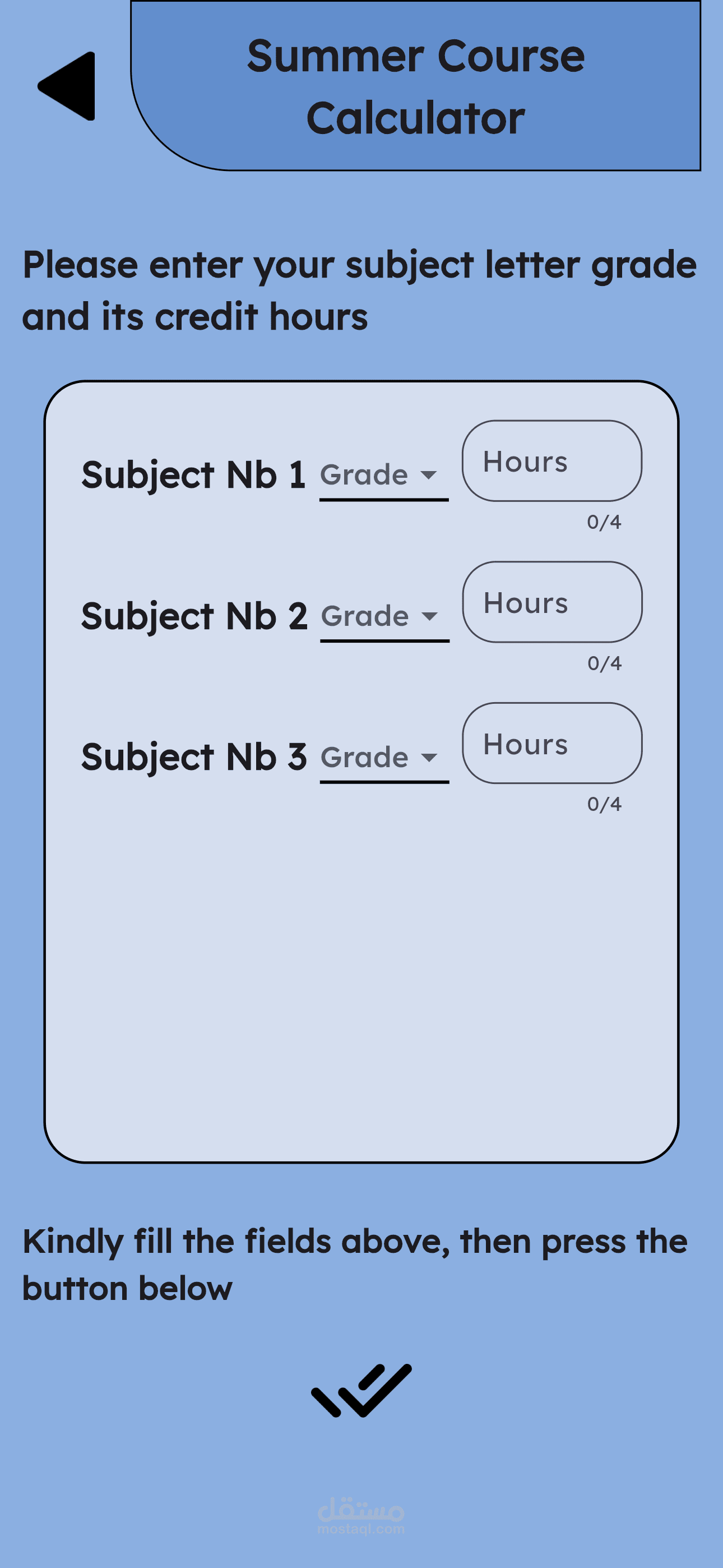Select the Grade dropdown for Subject Nb 3
The image size is (723, 1568).
pyautogui.click(x=383, y=758)
